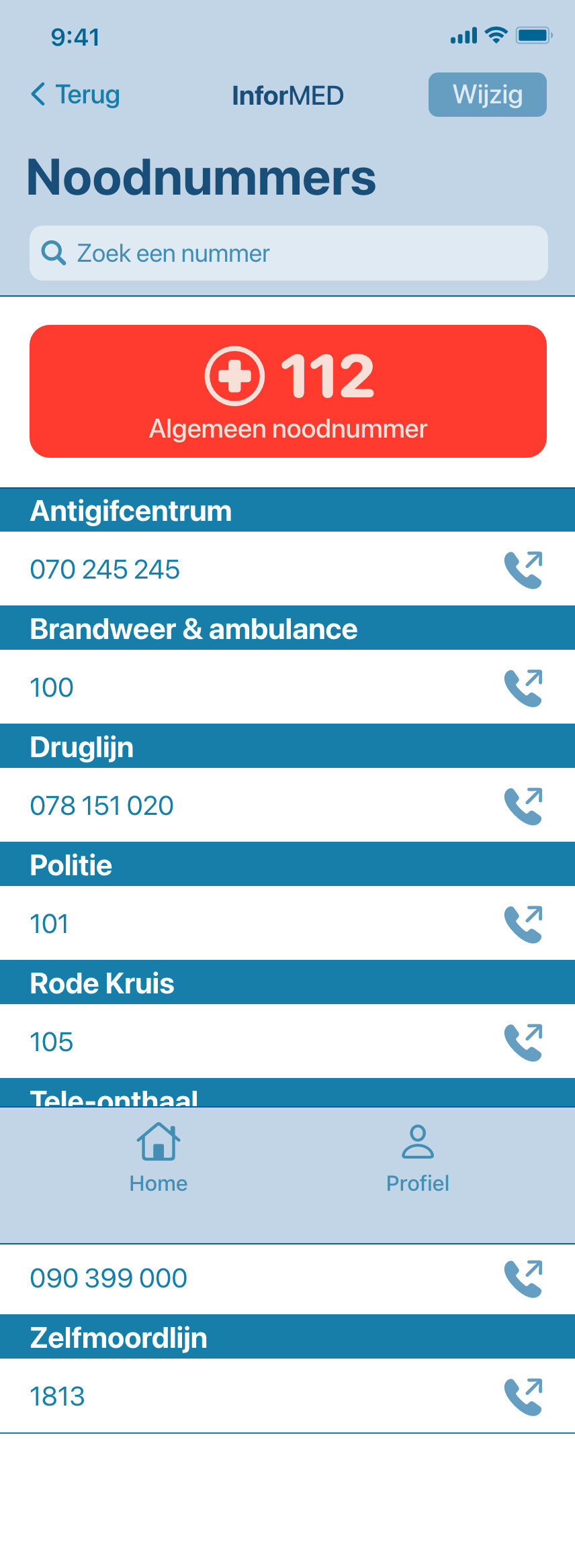Call Brandweer & ambulance on 100
575x1568 pixels.
pyautogui.click(x=523, y=688)
